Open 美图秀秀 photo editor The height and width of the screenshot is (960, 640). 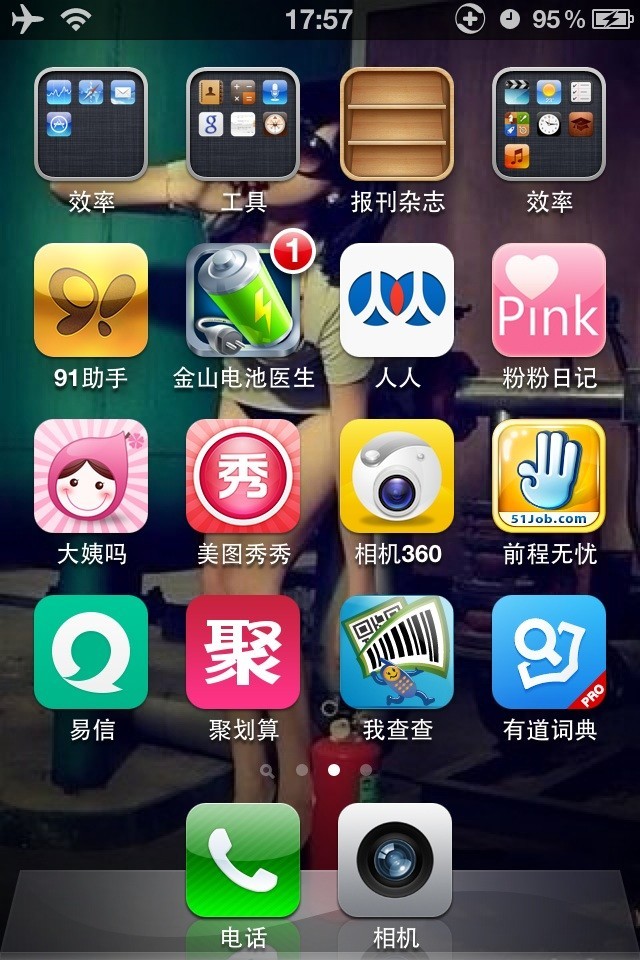tap(243, 476)
